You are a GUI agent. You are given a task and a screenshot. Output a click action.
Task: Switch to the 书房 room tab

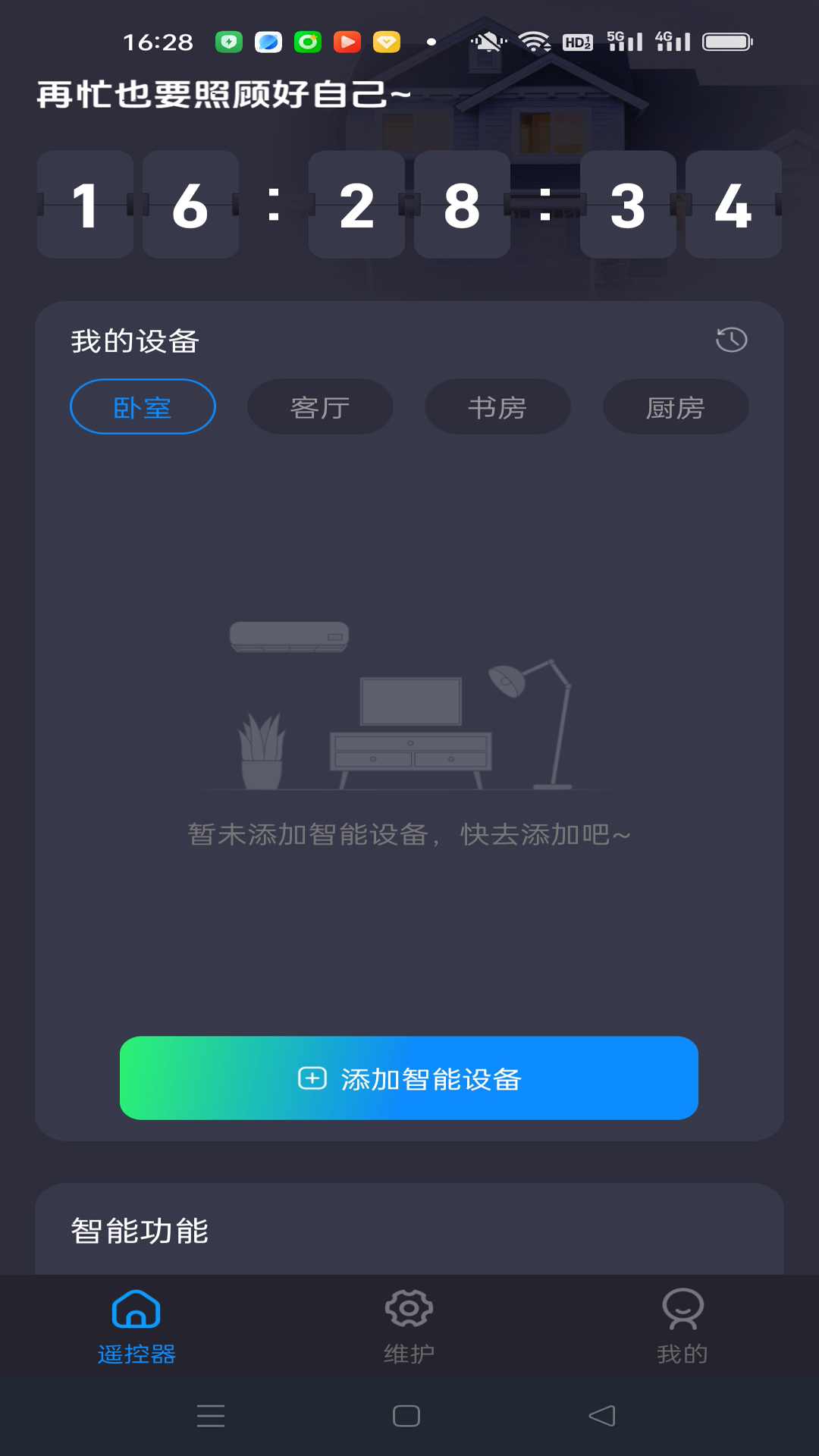coord(497,406)
